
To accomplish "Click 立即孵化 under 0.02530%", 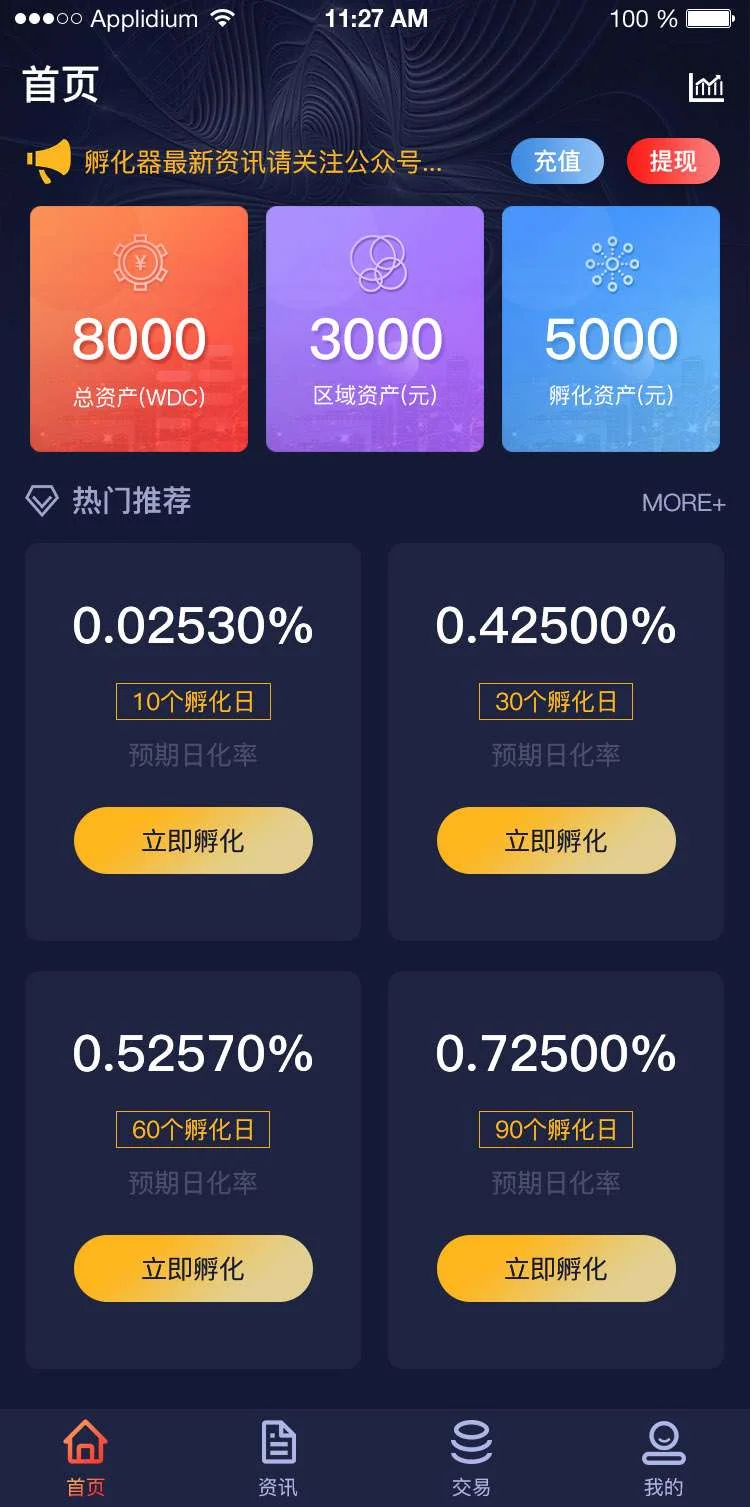I will click(192, 840).
